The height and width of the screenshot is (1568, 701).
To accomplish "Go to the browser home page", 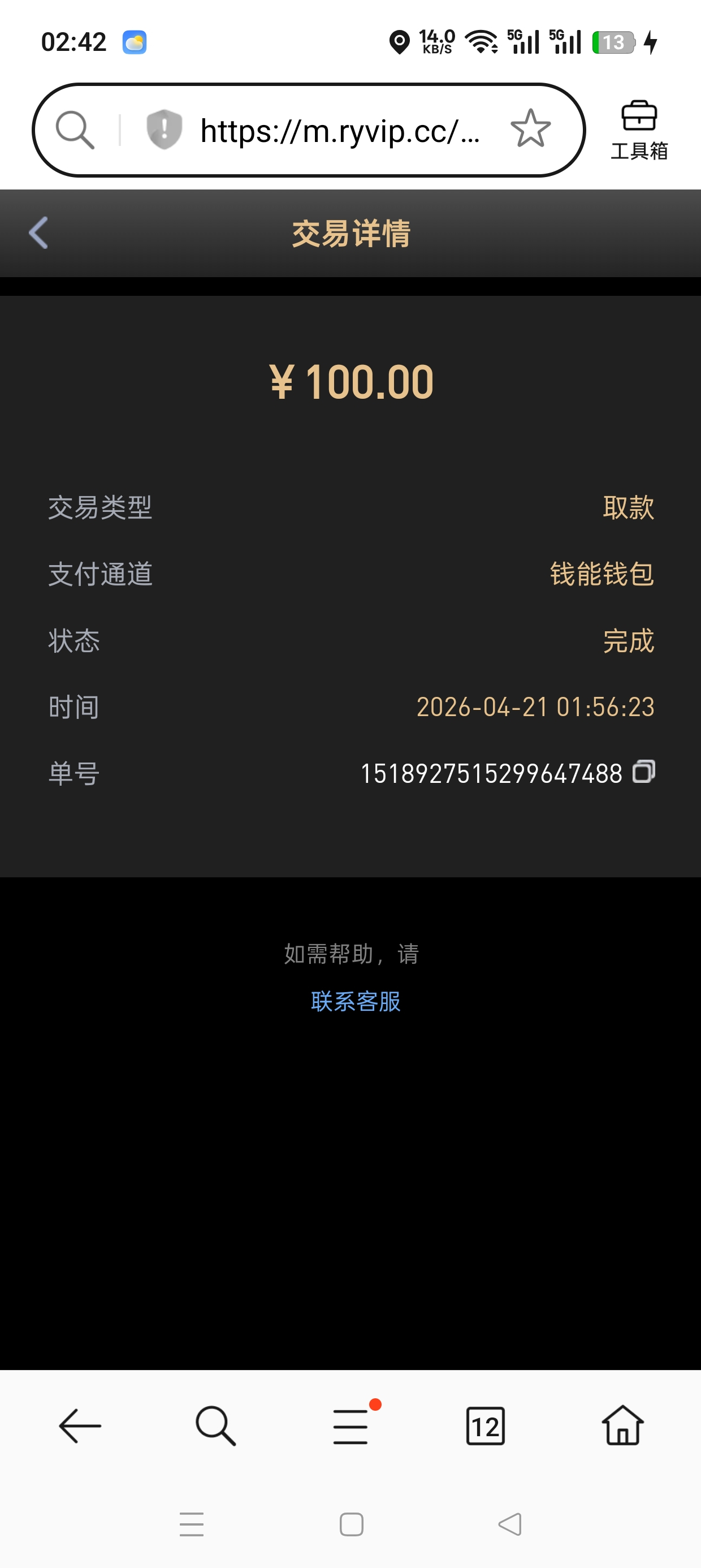I will (622, 1425).
